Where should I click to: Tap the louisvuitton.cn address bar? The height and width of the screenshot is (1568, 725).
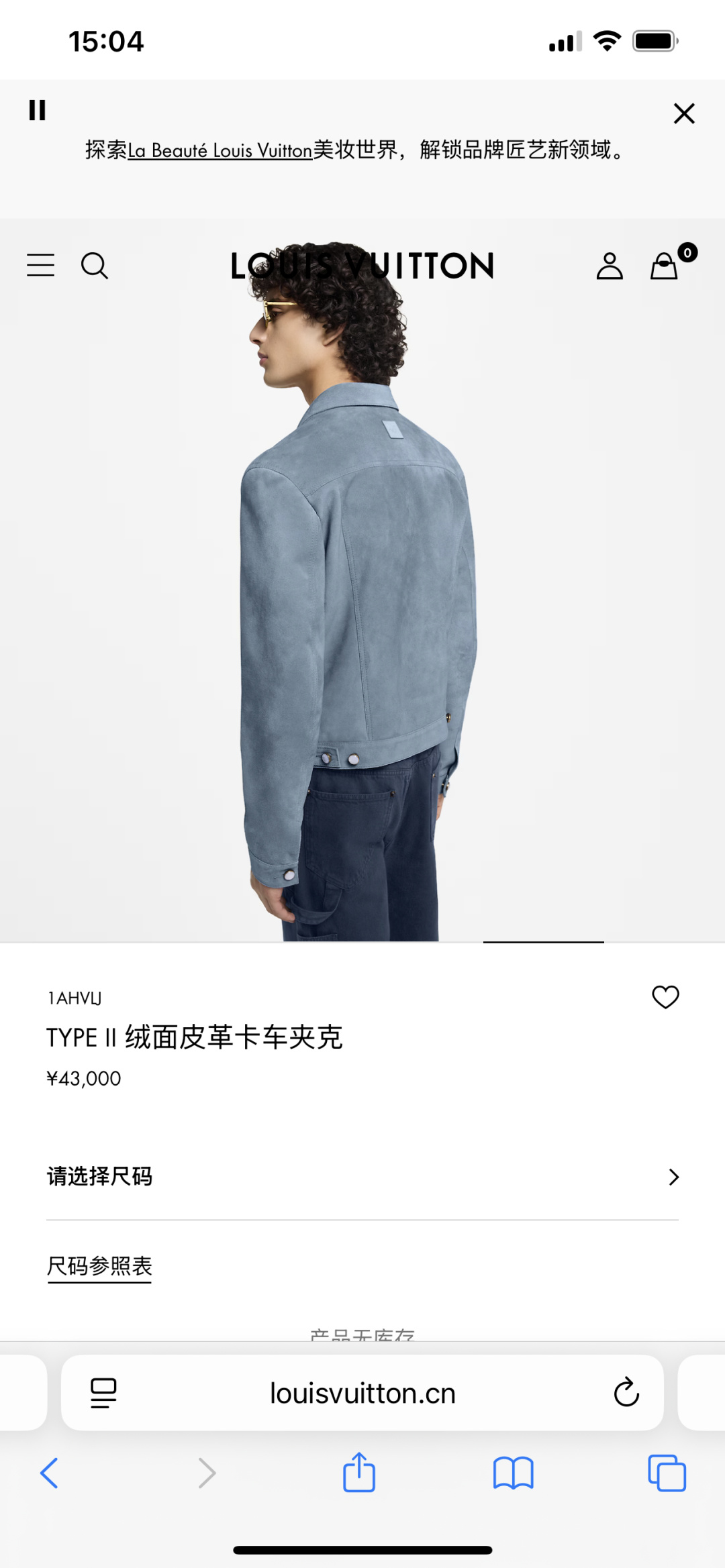(362, 1394)
